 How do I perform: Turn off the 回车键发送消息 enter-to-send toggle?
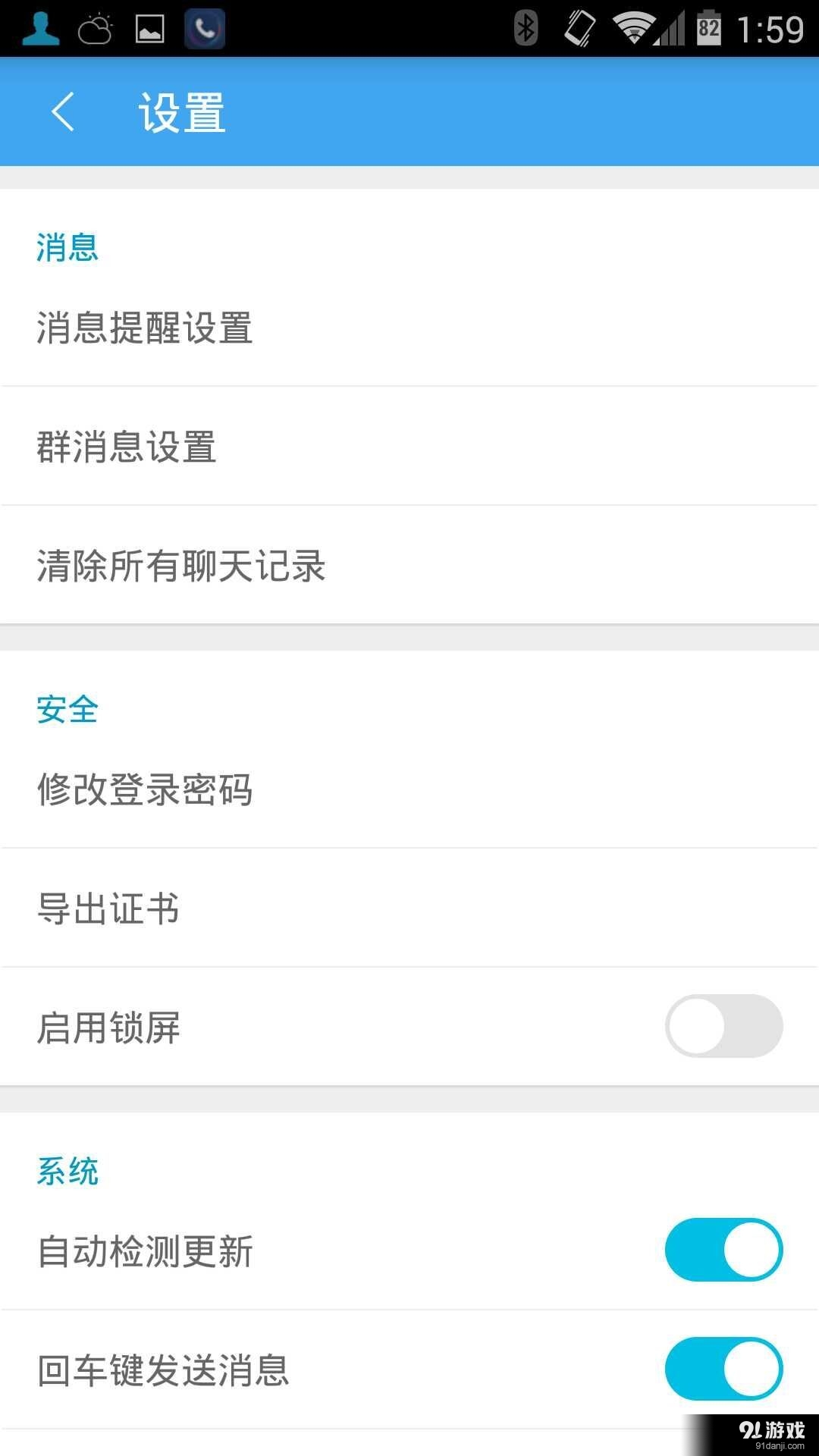(x=723, y=1369)
